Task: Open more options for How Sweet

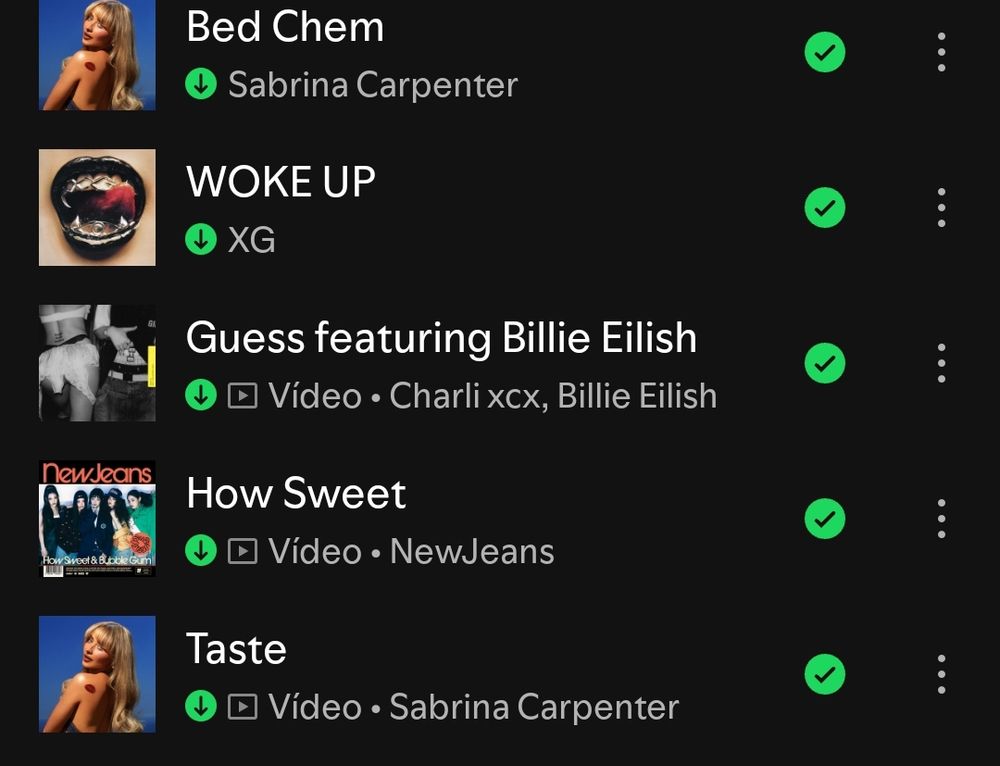Action: click(941, 519)
